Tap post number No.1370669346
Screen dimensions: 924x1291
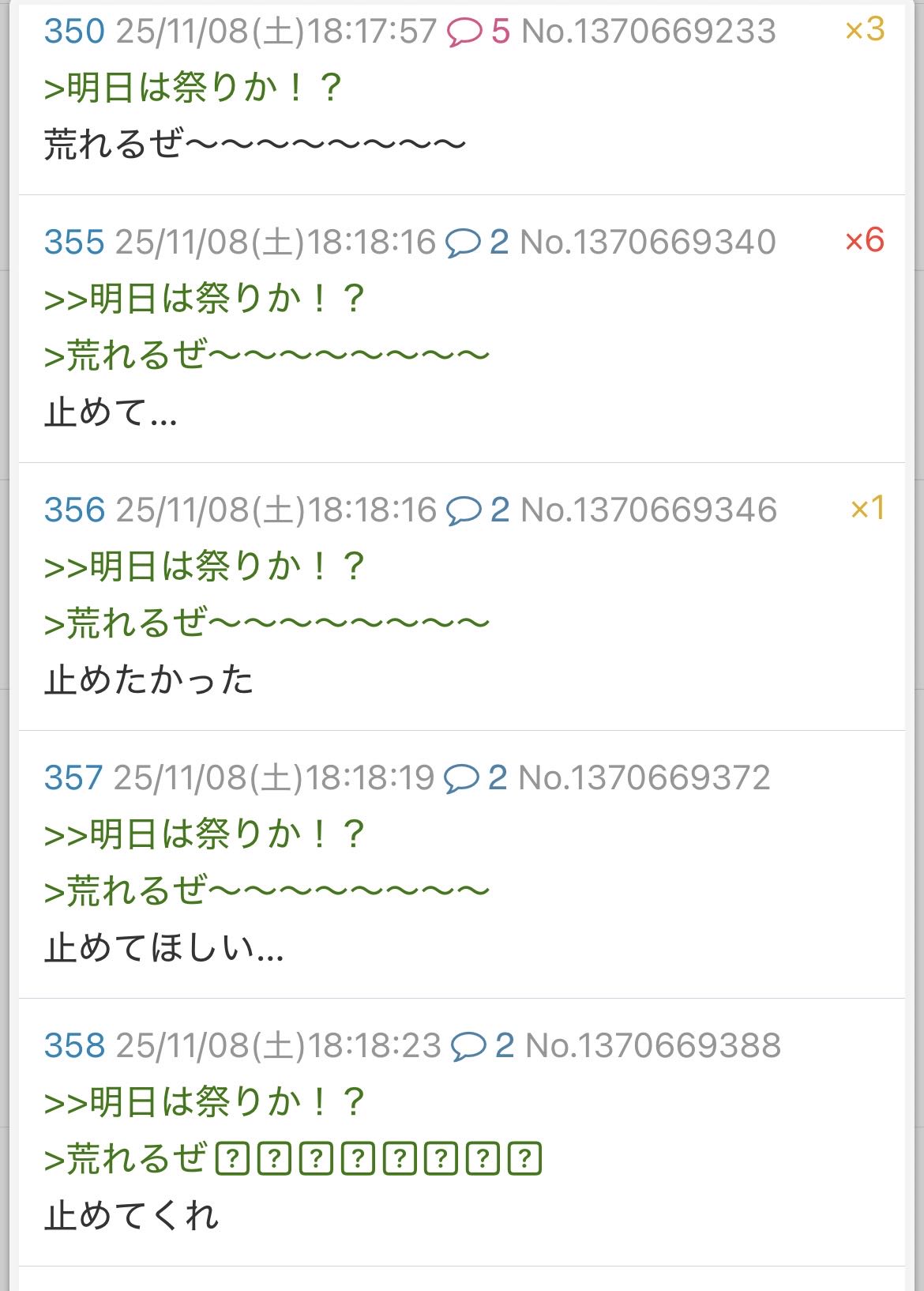(648, 510)
